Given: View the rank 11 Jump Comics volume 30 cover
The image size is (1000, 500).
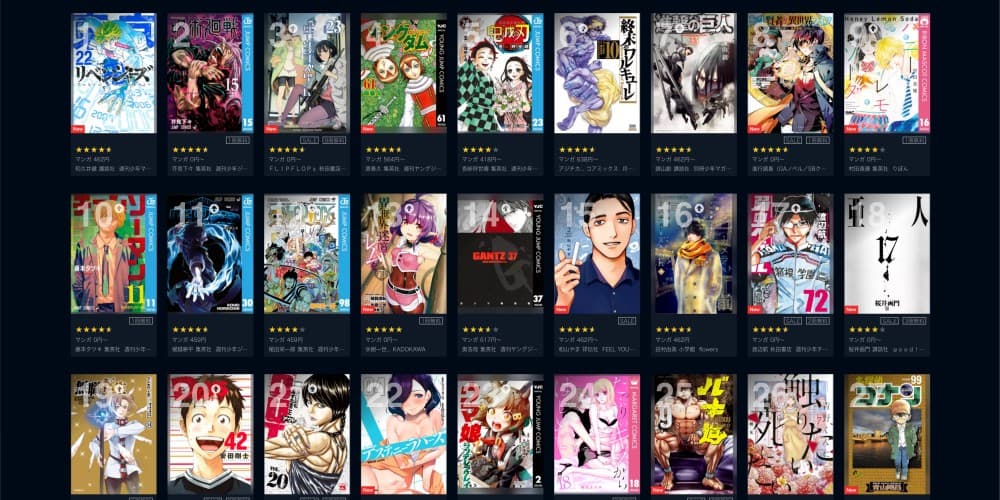Looking at the screenshot, I should [210, 254].
